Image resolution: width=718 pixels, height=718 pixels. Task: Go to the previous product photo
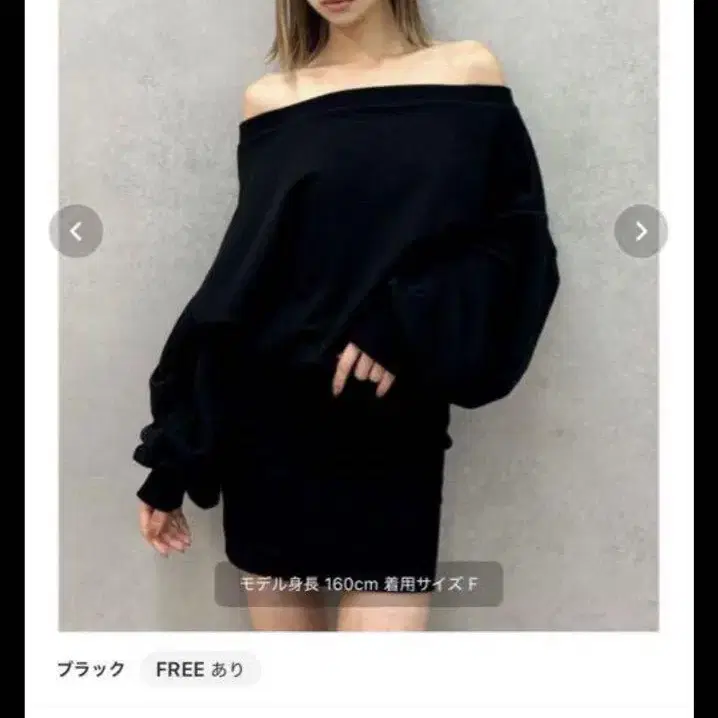pos(76,231)
